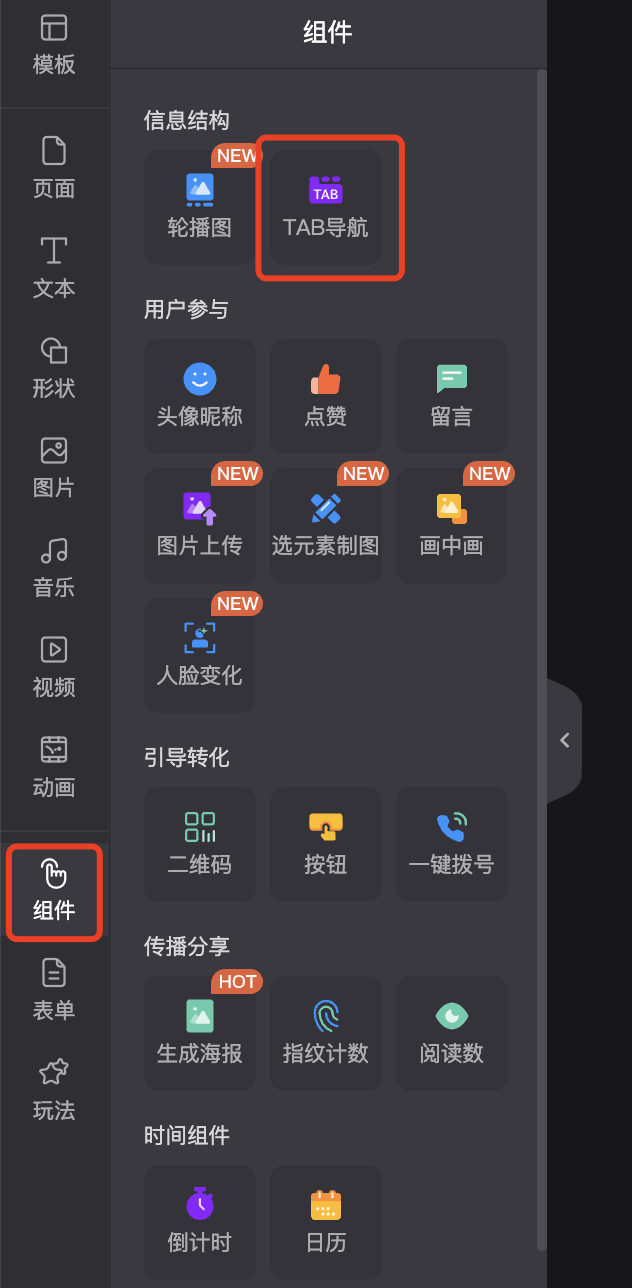Insert a 二维码 component
The width and height of the screenshot is (632, 1288).
coord(200,844)
